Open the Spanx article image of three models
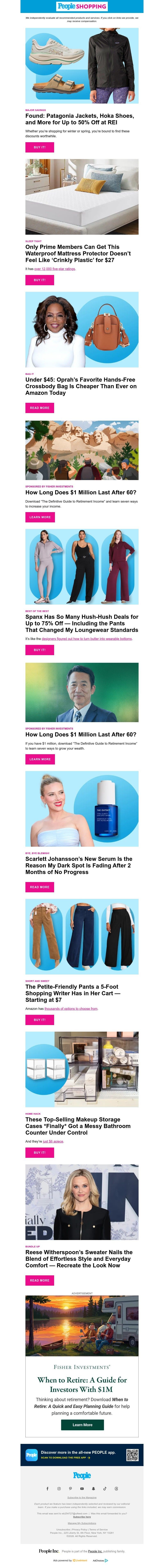Image resolution: width=164 pixels, height=1568 pixels. pyautogui.click(x=82, y=567)
